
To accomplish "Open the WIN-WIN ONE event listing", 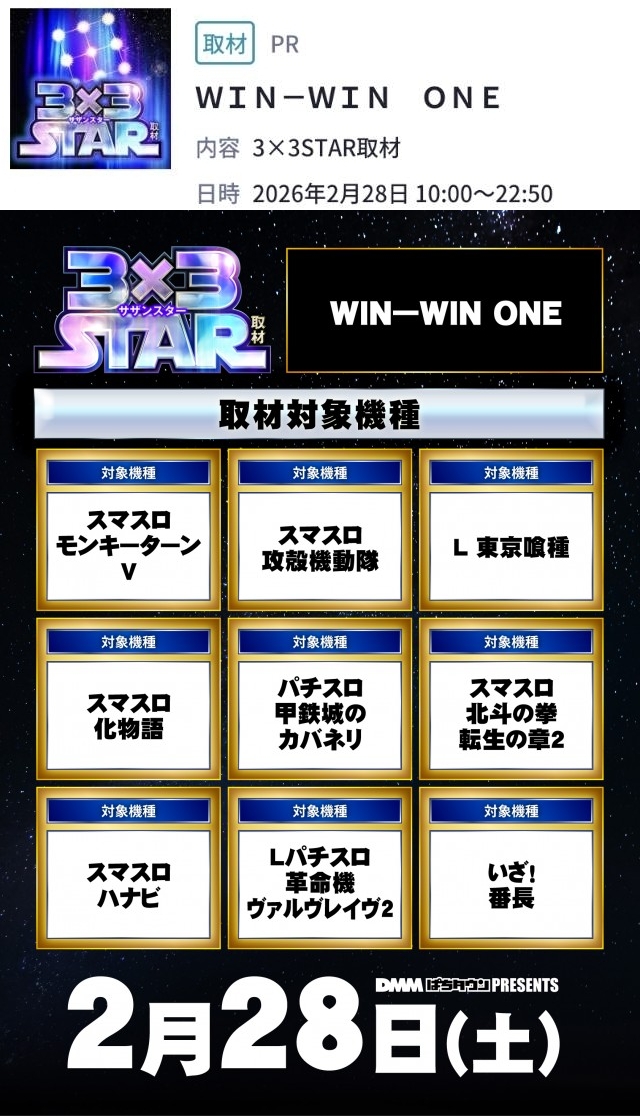I will tap(348, 97).
